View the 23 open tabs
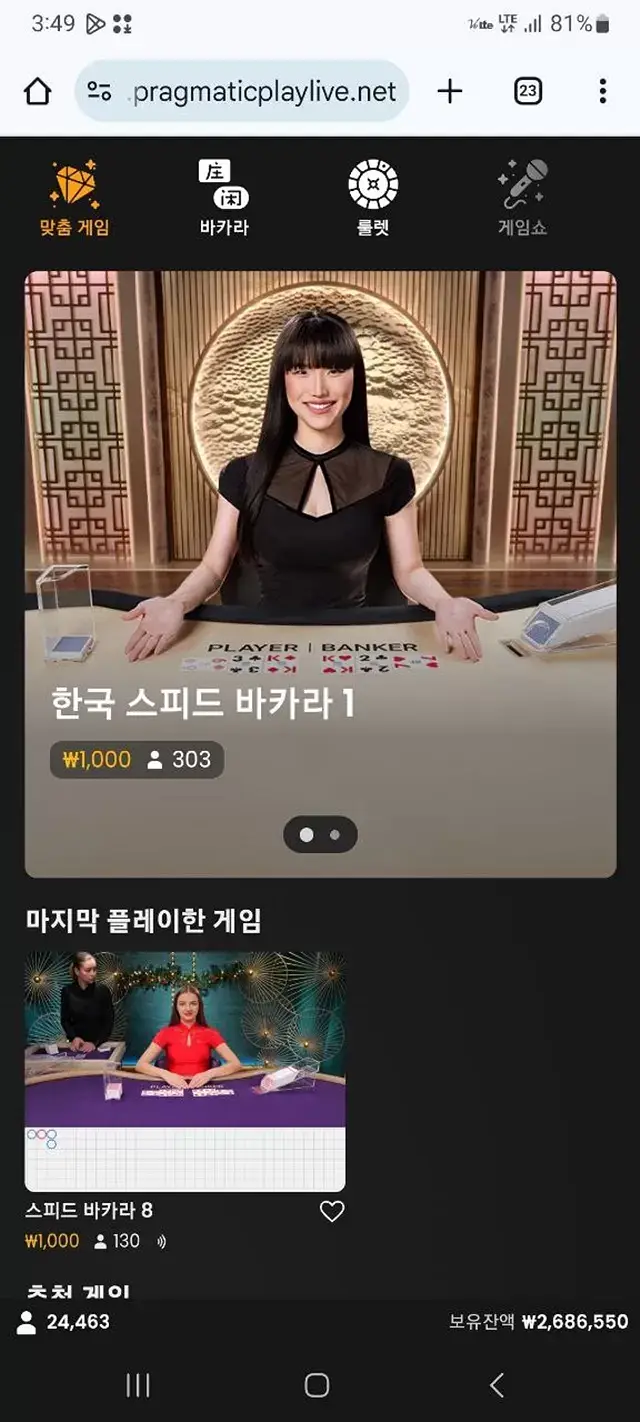 click(x=528, y=92)
